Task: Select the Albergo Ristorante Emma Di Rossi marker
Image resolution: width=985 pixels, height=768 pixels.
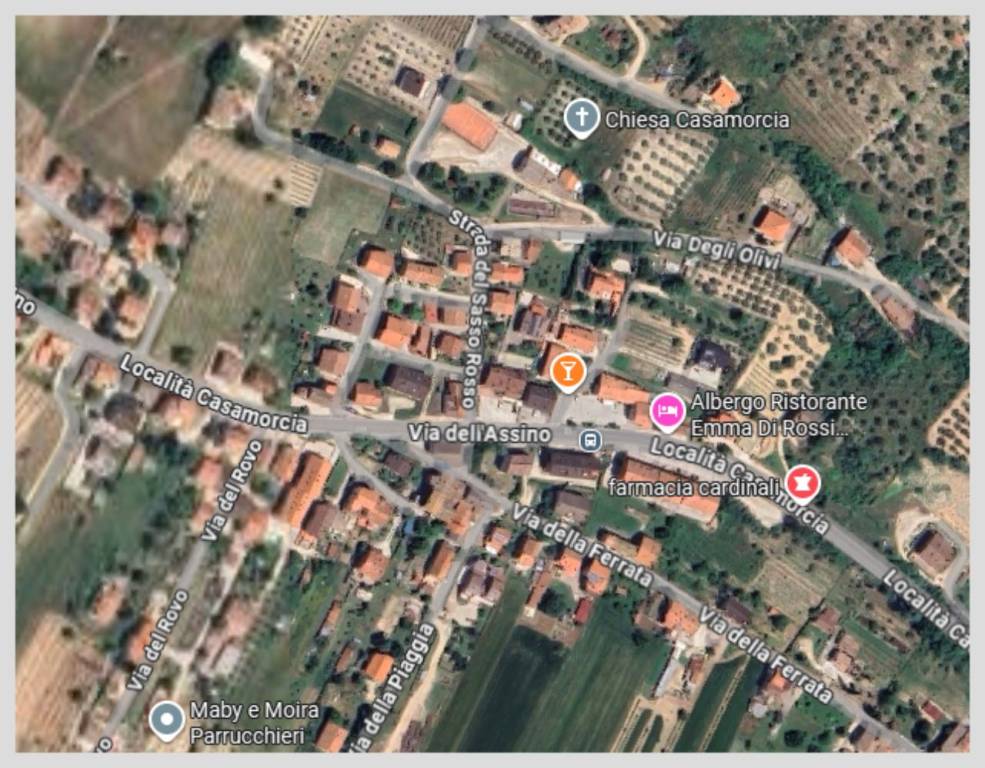Action: 668,411
